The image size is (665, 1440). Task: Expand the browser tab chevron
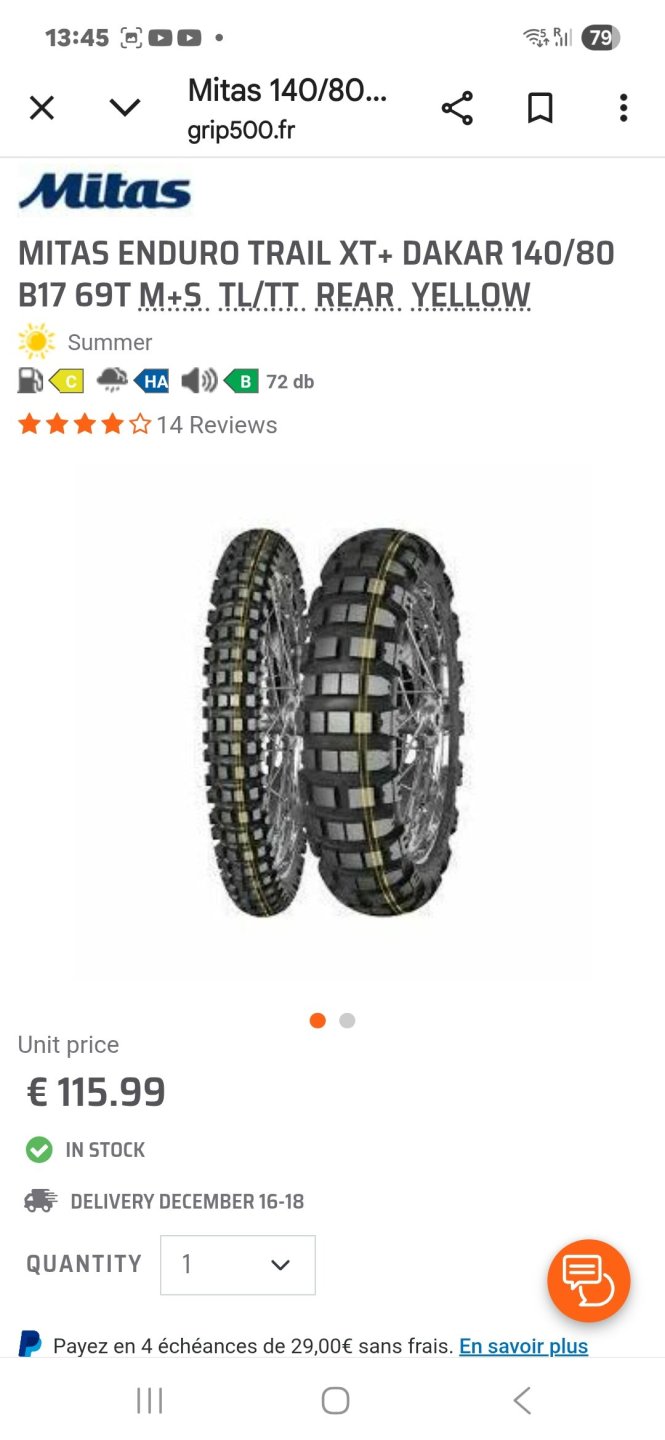pyautogui.click(x=125, y=108)
